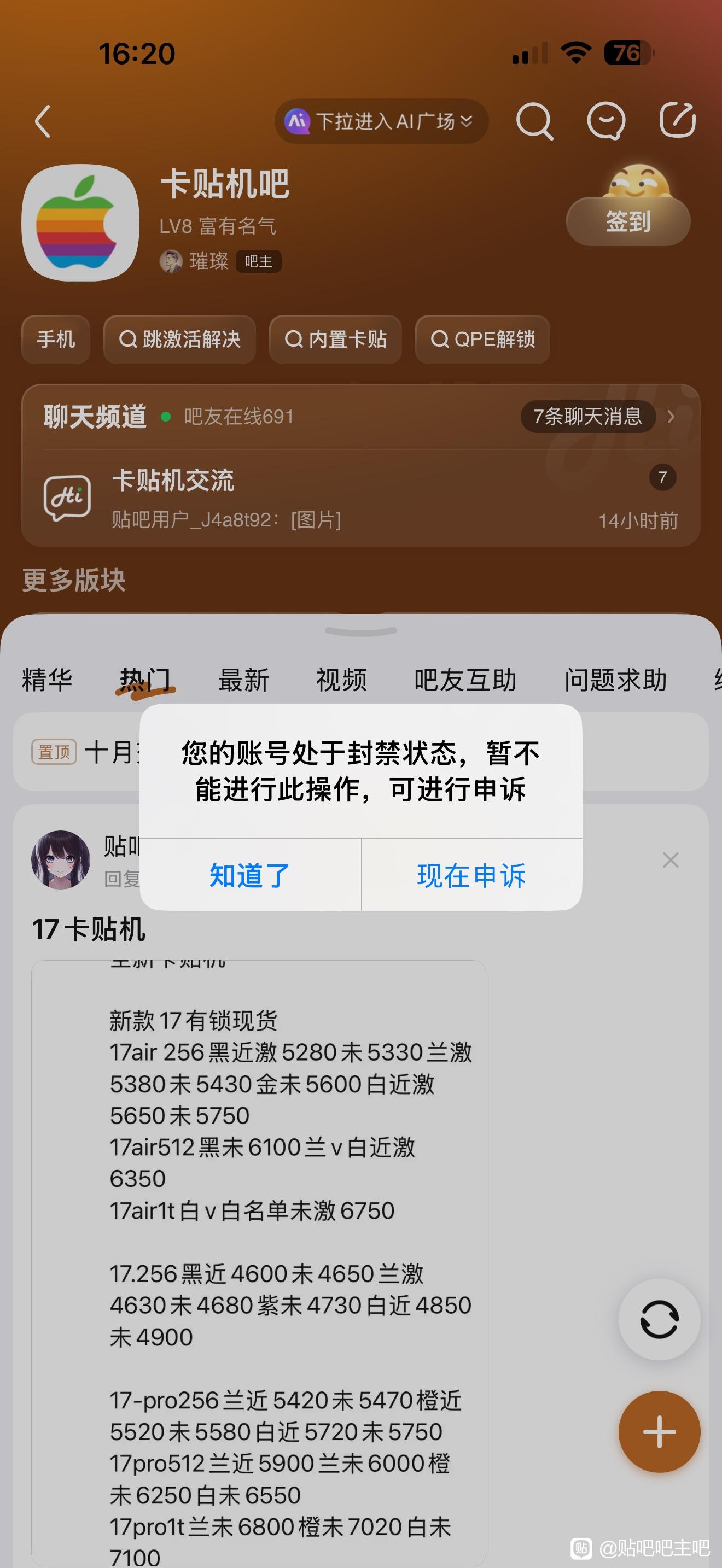The width and height of the screenshot is (722, 1568).
Task: Open the 吧友互助 tab
Action: tap(465, 680)
